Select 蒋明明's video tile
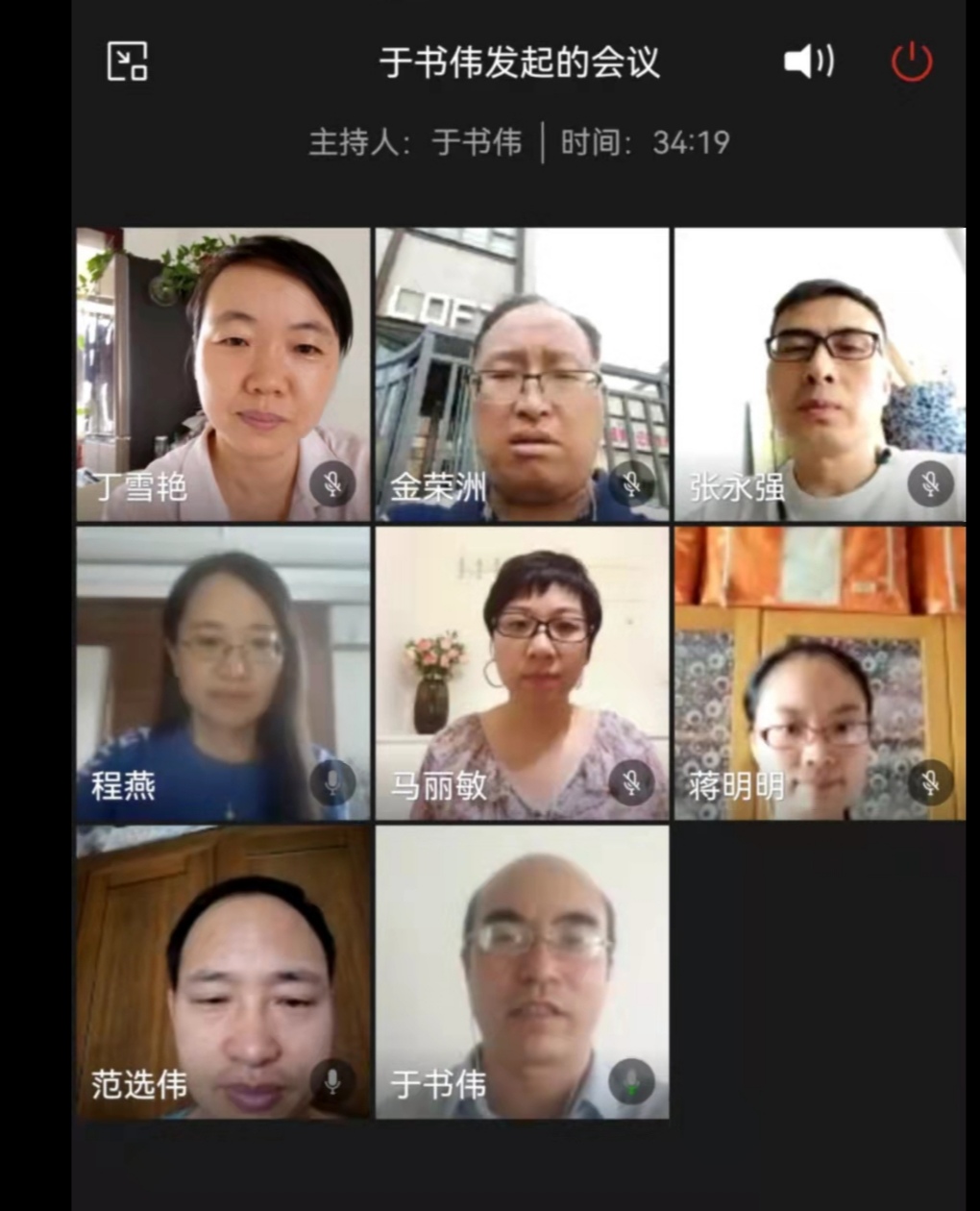 [820, 673]
